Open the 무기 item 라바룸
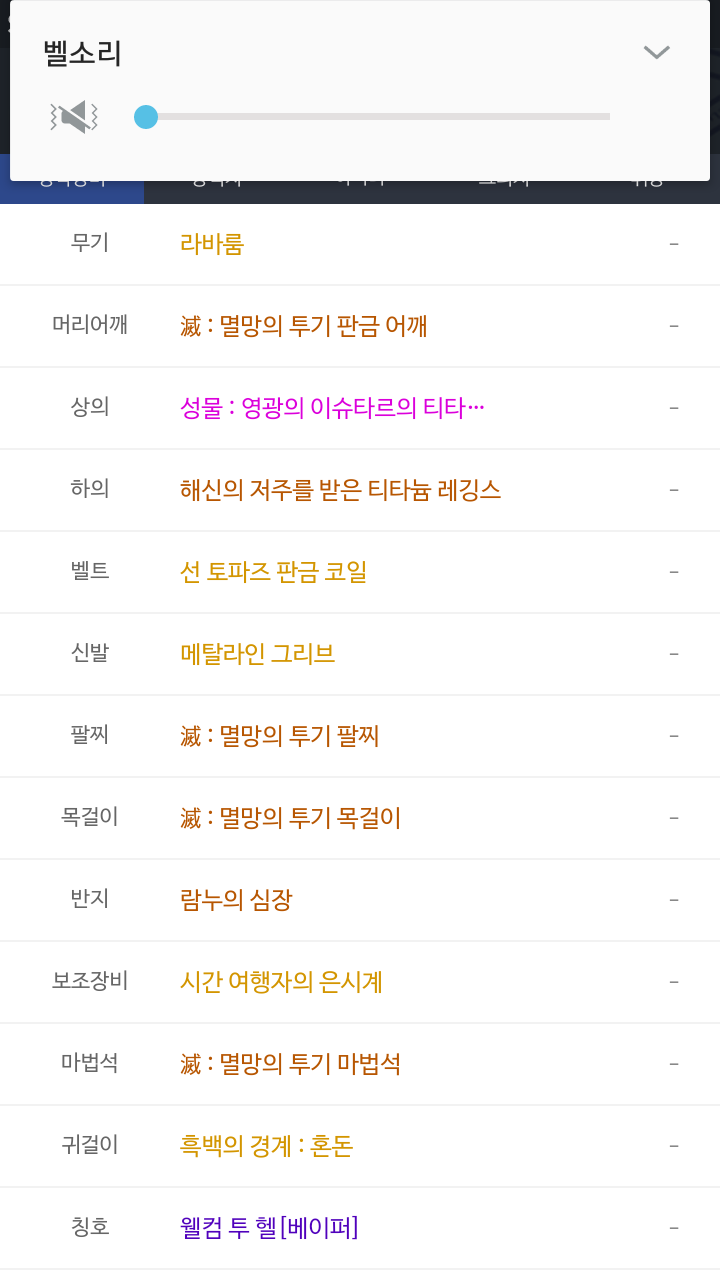 pyautogui.click(x=212, y=244)
